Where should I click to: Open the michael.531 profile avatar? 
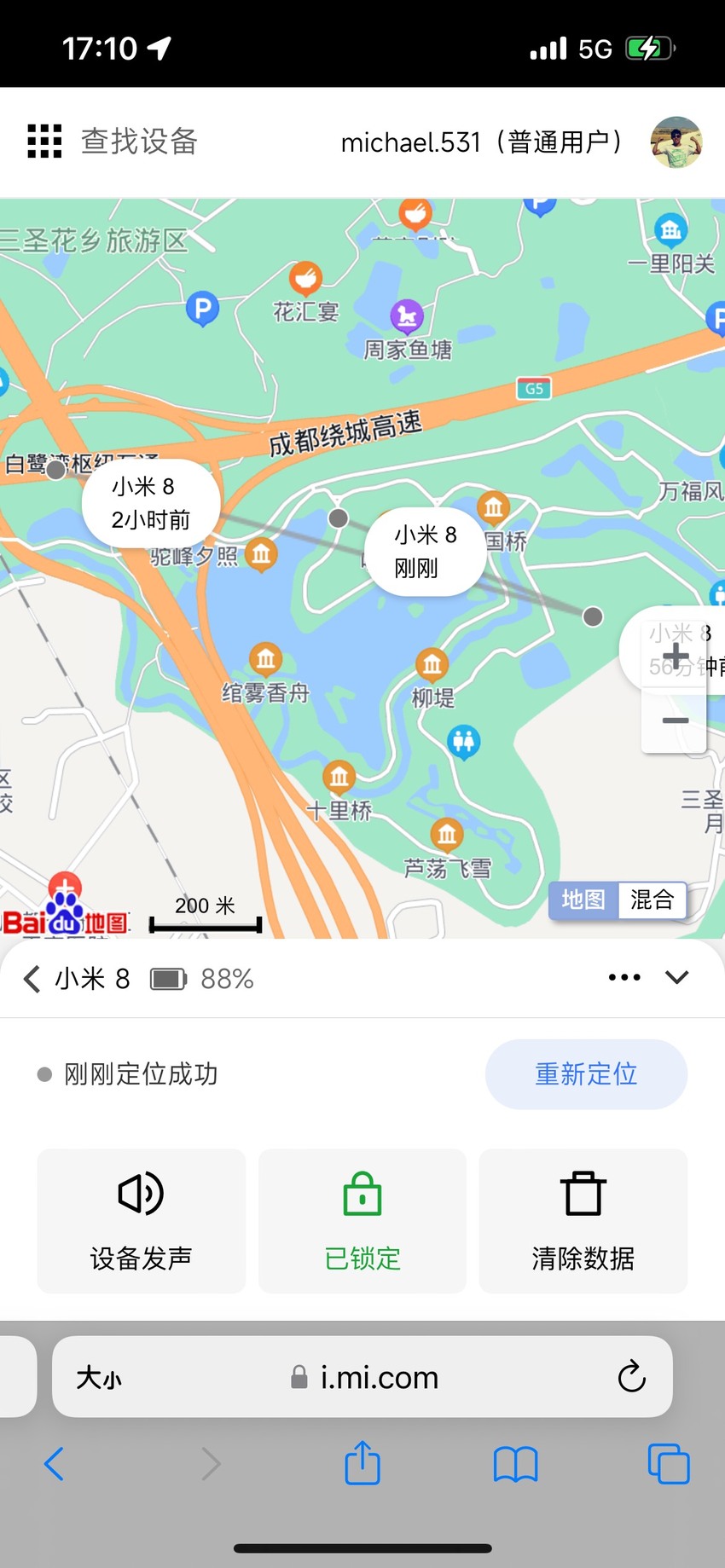[676, 142]
